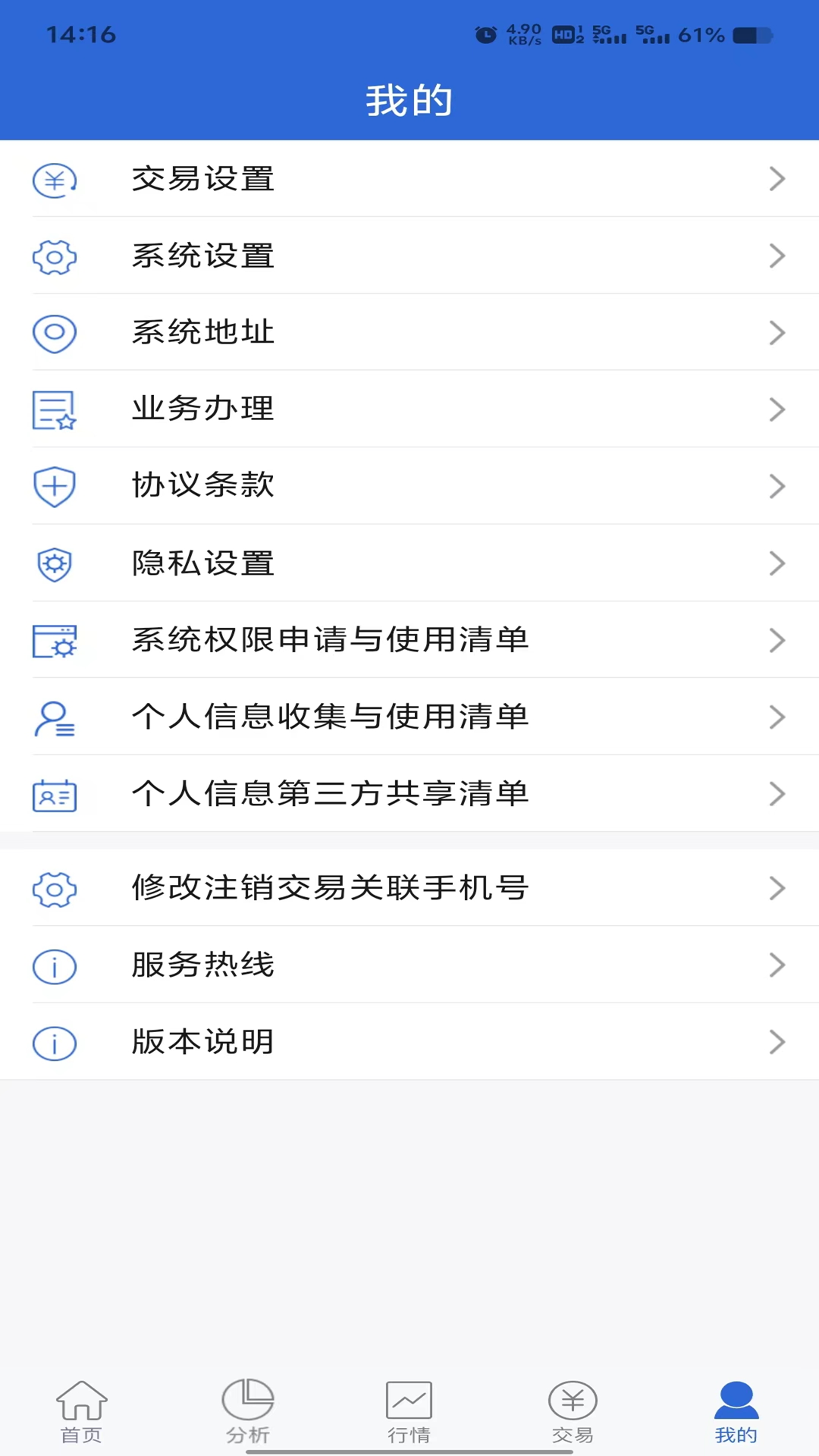Open the 系统地址 row
This screenshot has width=819, height=1456.
(409, 332)
